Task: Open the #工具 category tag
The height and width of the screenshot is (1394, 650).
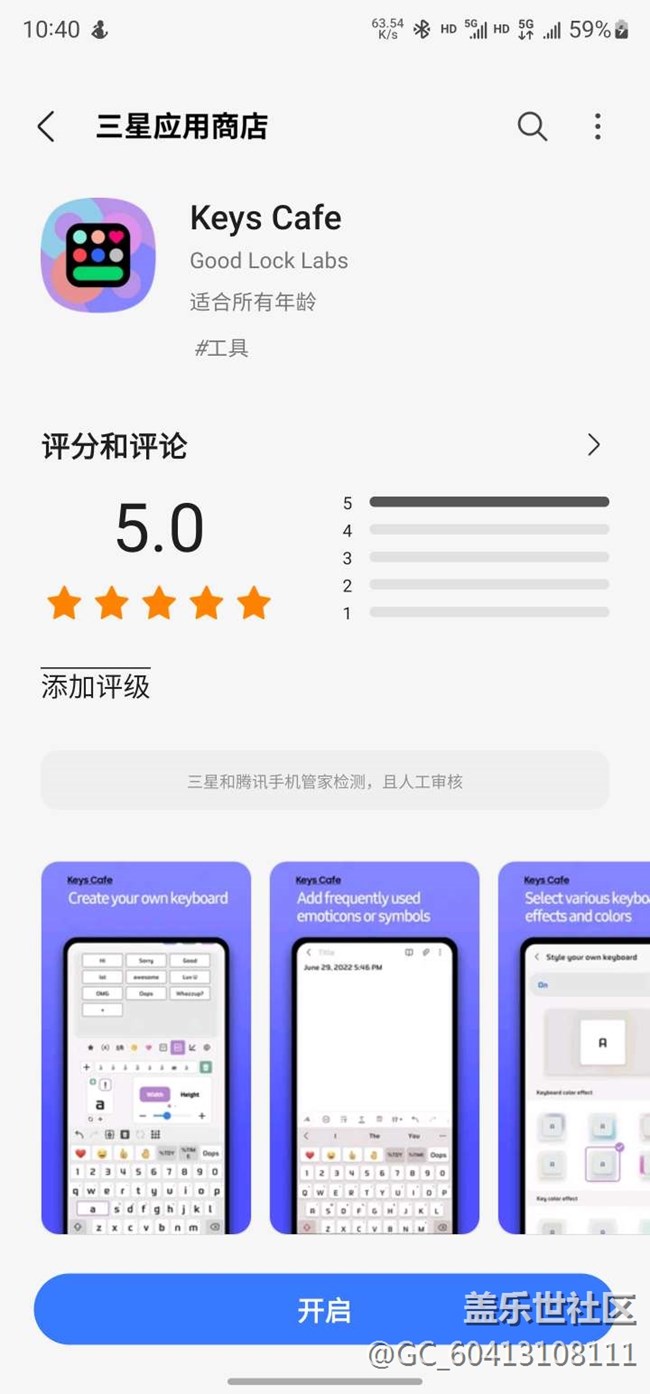Action: [x=221, y=348]
